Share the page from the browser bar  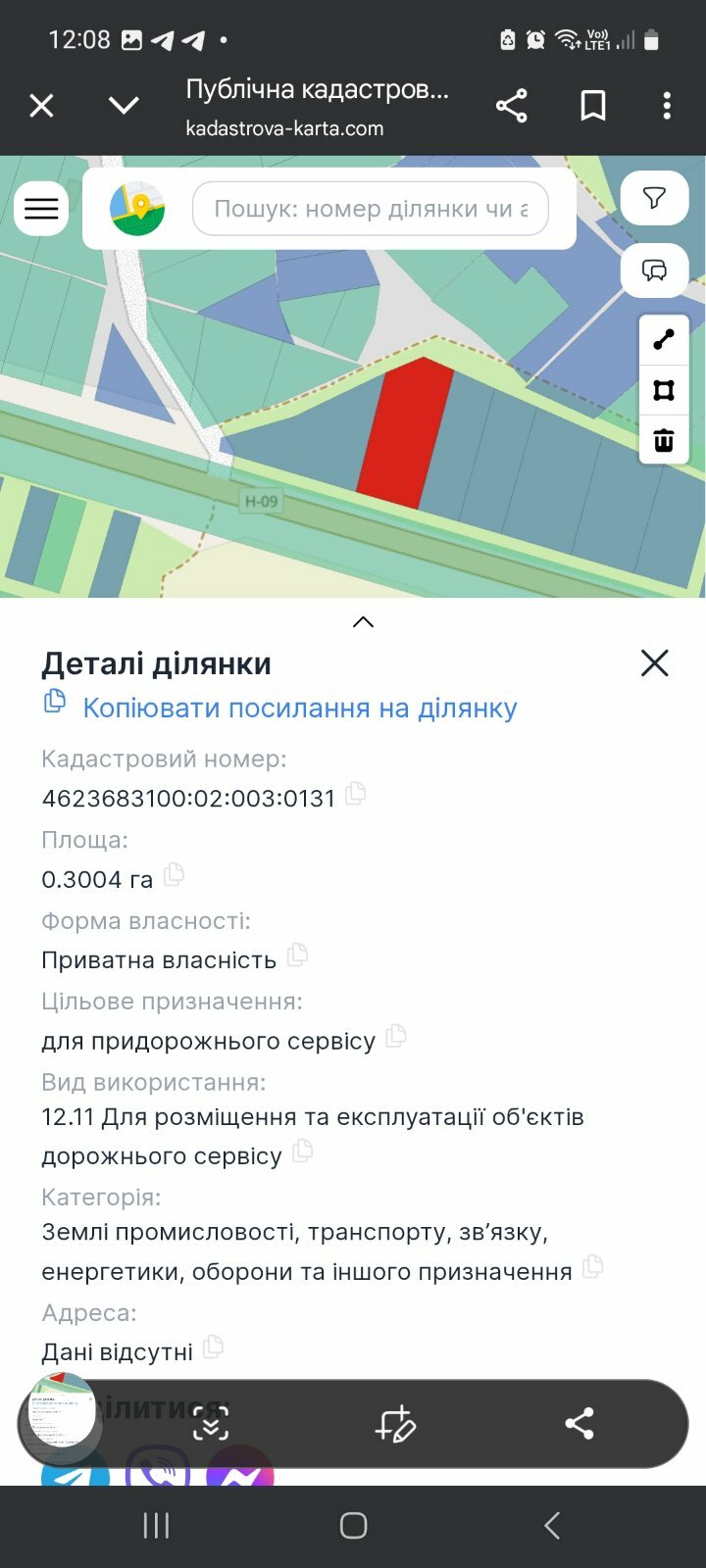(512, 105)
